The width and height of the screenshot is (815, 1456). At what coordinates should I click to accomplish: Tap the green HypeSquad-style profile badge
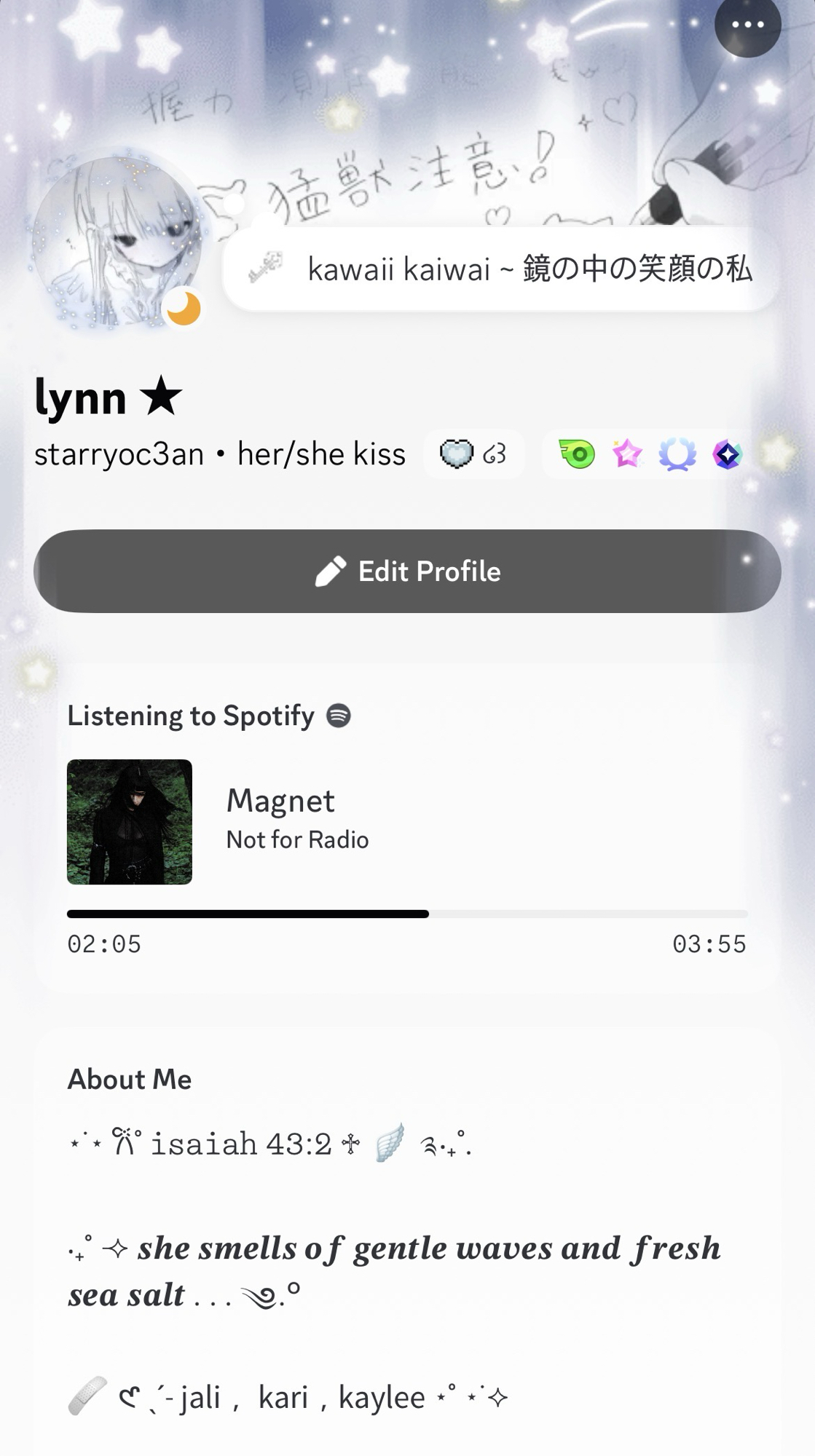pyautogui.click(x=578, y=455)
